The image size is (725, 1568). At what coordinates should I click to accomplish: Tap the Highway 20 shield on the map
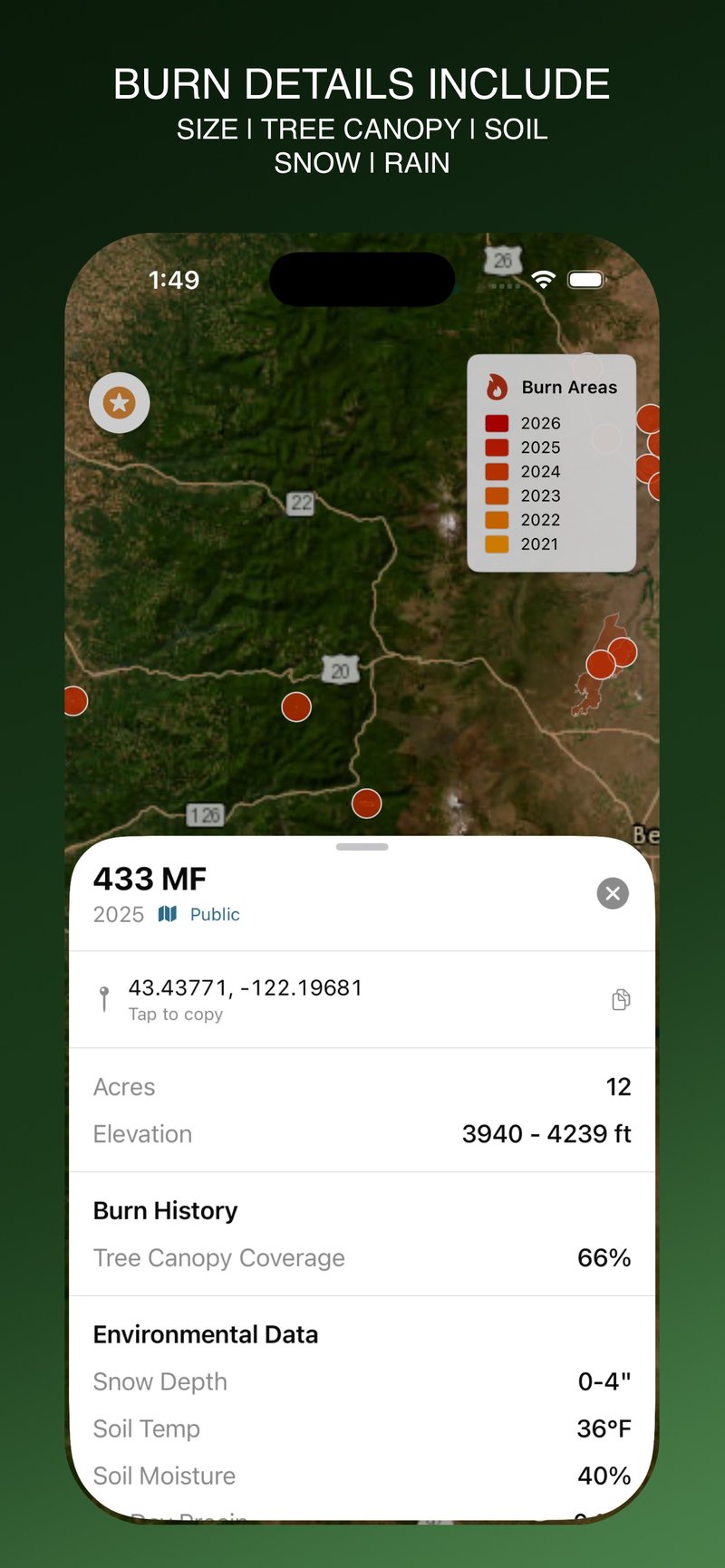tap(340, 671)
